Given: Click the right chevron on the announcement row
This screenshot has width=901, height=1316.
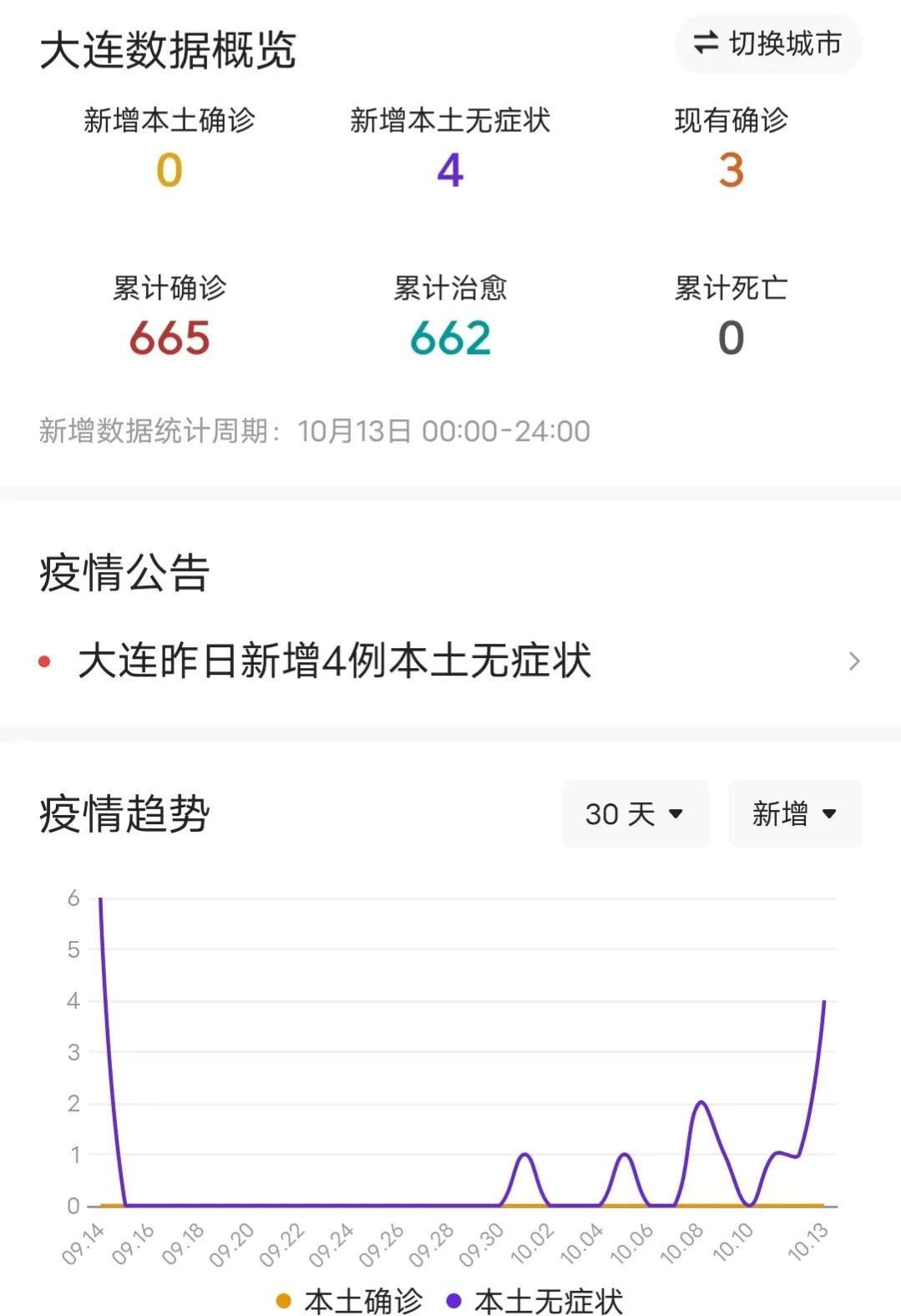Looking at the screenshot, I should coord(854,661).
